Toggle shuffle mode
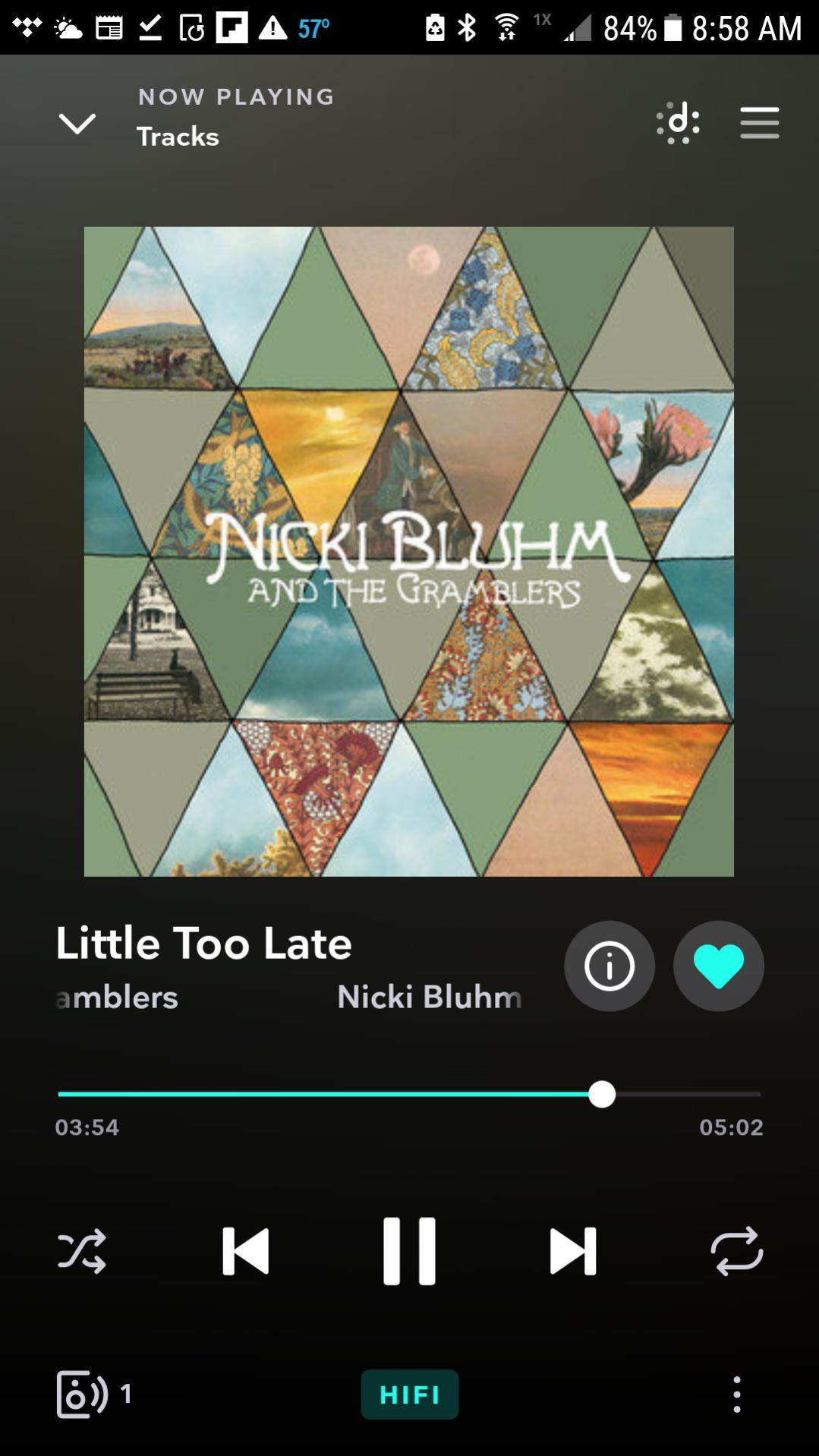 click(82, 1250)
